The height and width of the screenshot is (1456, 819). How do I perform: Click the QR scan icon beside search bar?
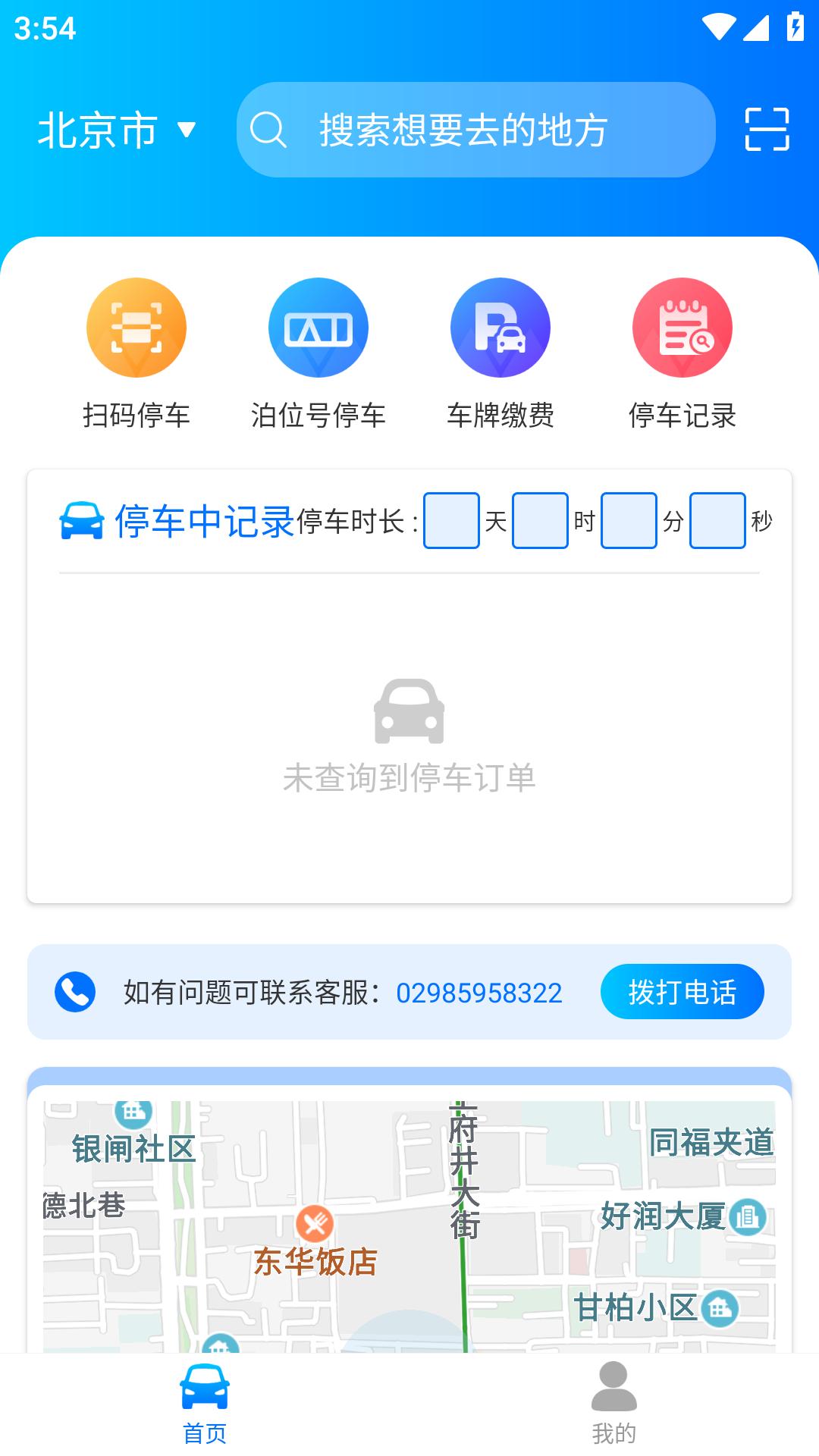tap(765, 130)
